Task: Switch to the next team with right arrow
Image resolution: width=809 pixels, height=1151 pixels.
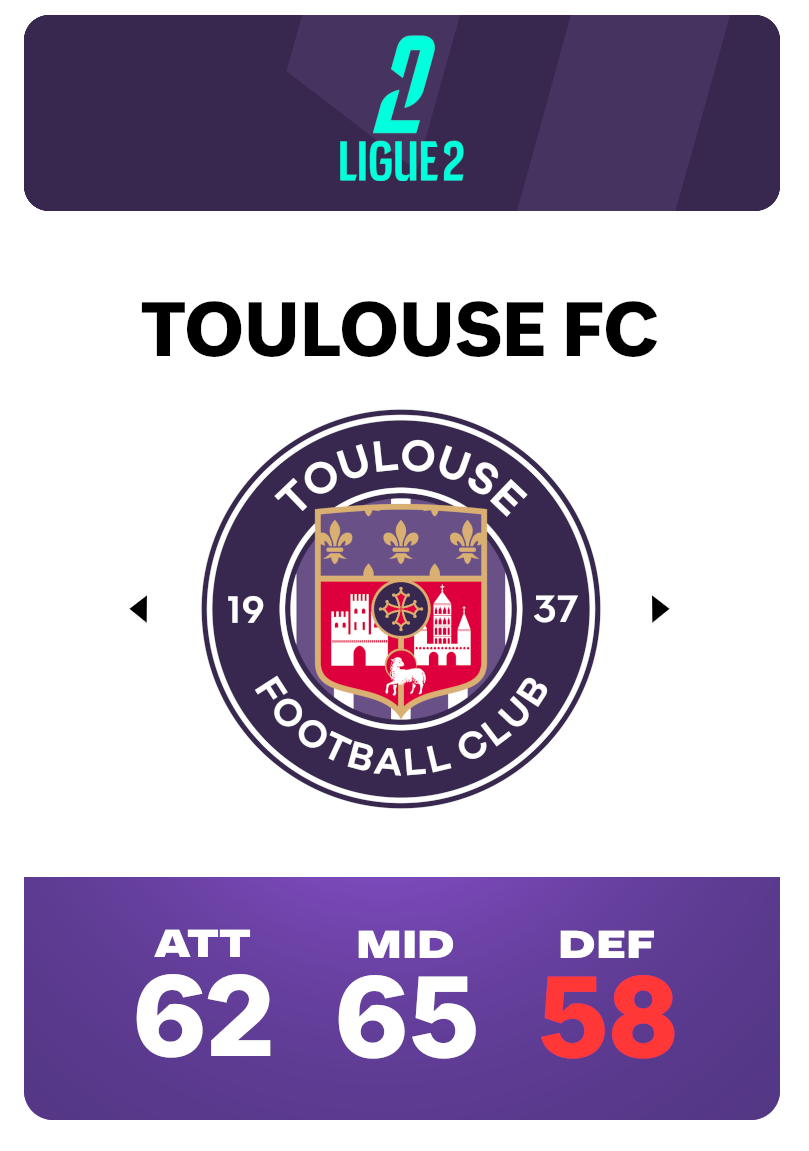Action: (x=660, y=609)
